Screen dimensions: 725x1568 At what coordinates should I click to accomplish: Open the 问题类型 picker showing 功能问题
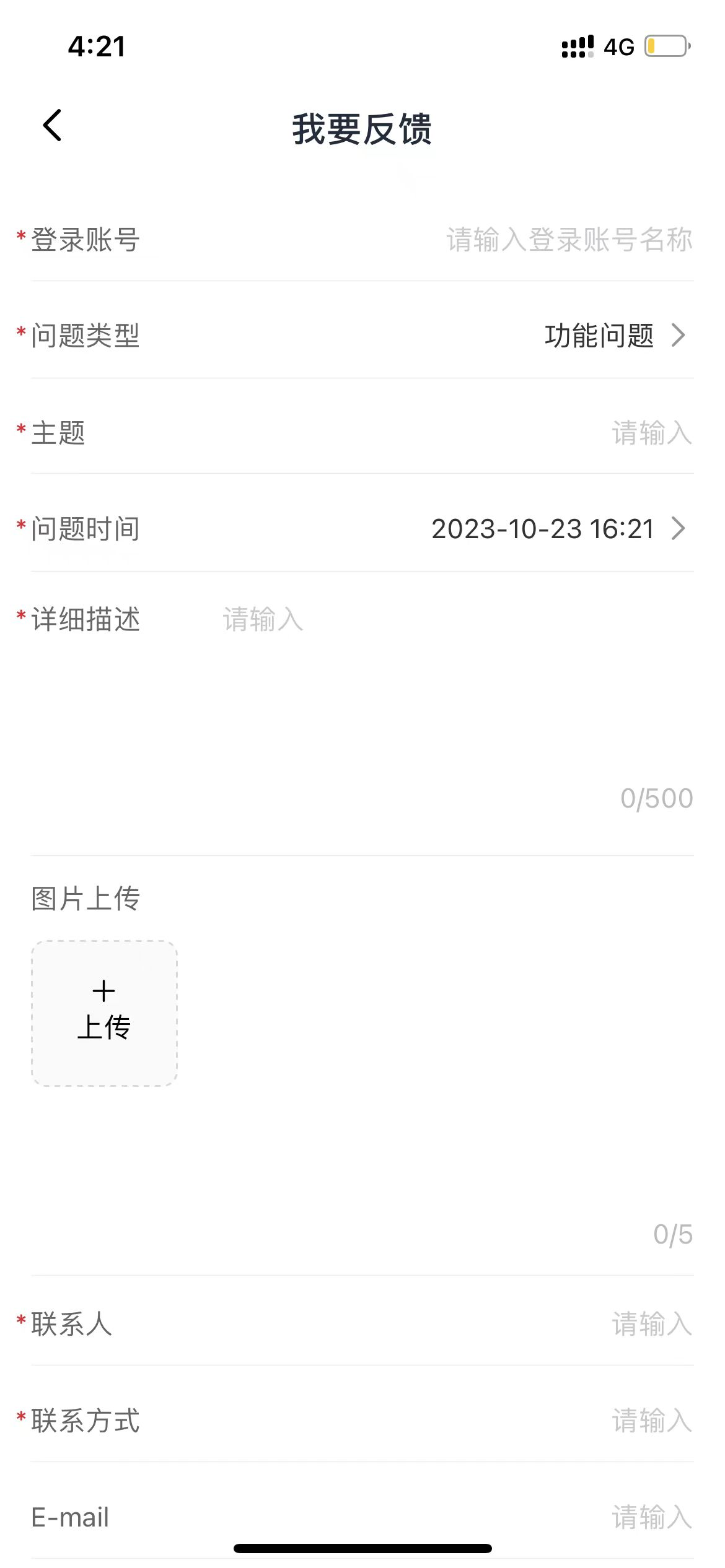click(x=613, y=336)
